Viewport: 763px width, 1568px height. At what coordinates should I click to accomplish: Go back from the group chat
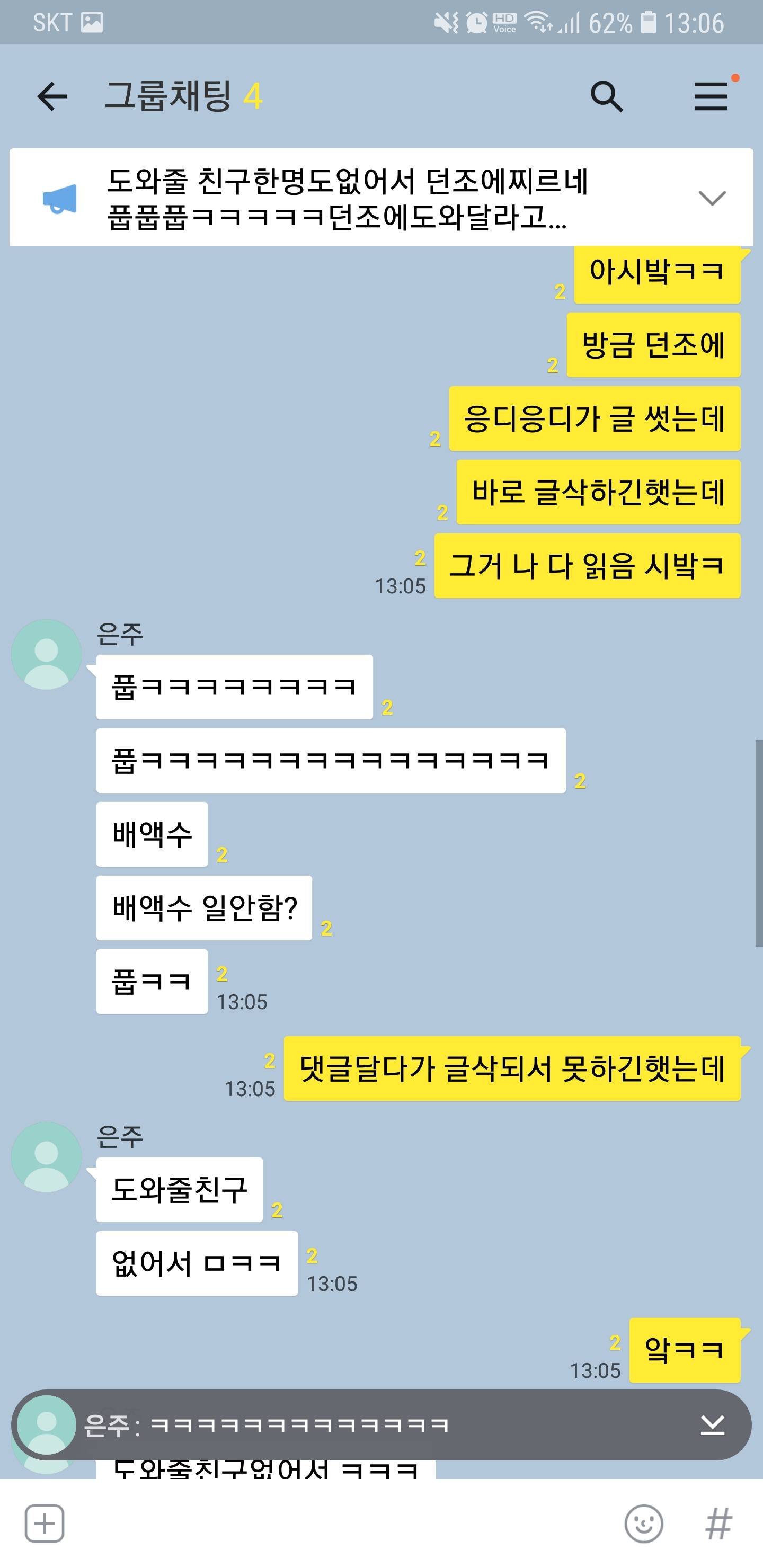click(52, 96)
